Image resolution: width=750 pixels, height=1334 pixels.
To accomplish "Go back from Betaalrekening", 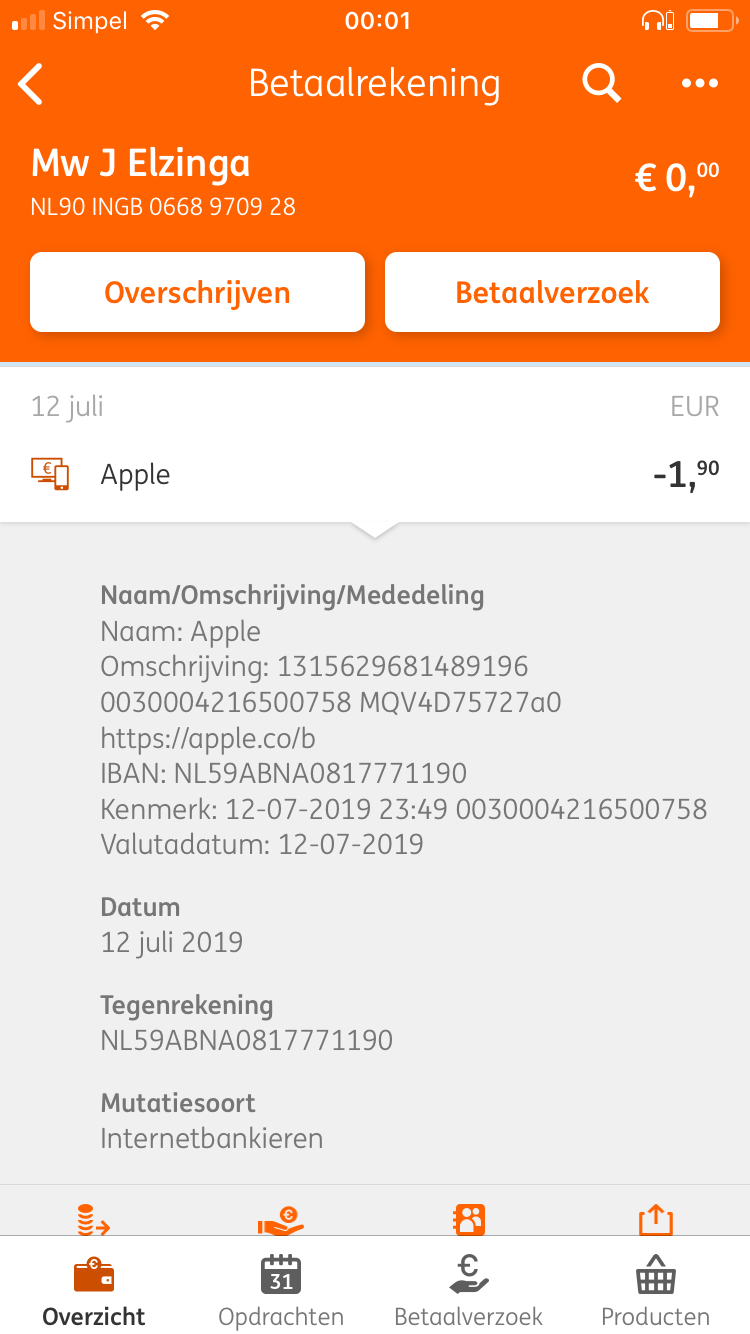I will coord(32,84).
